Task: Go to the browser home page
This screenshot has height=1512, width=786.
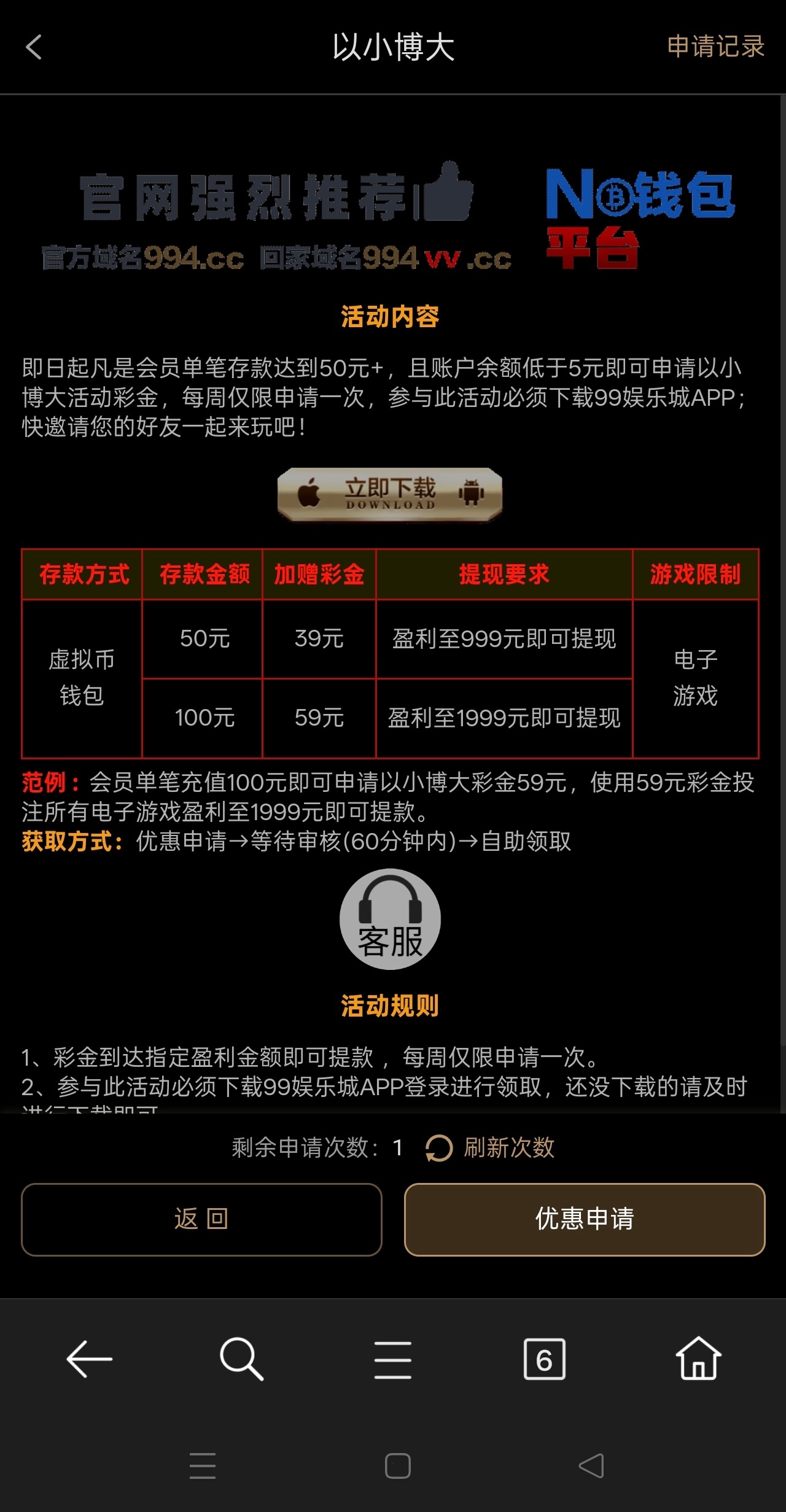Action: (x=698, y=1359)
